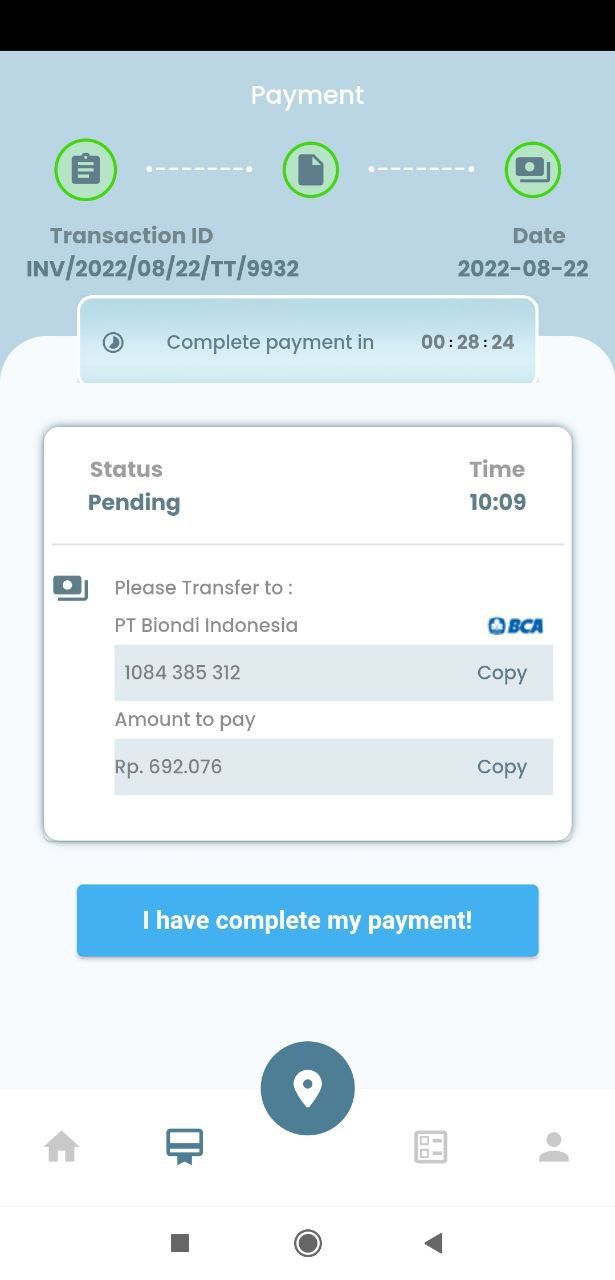
Task: Copy the amount Rp. 692.076
Action: [501, 767]
